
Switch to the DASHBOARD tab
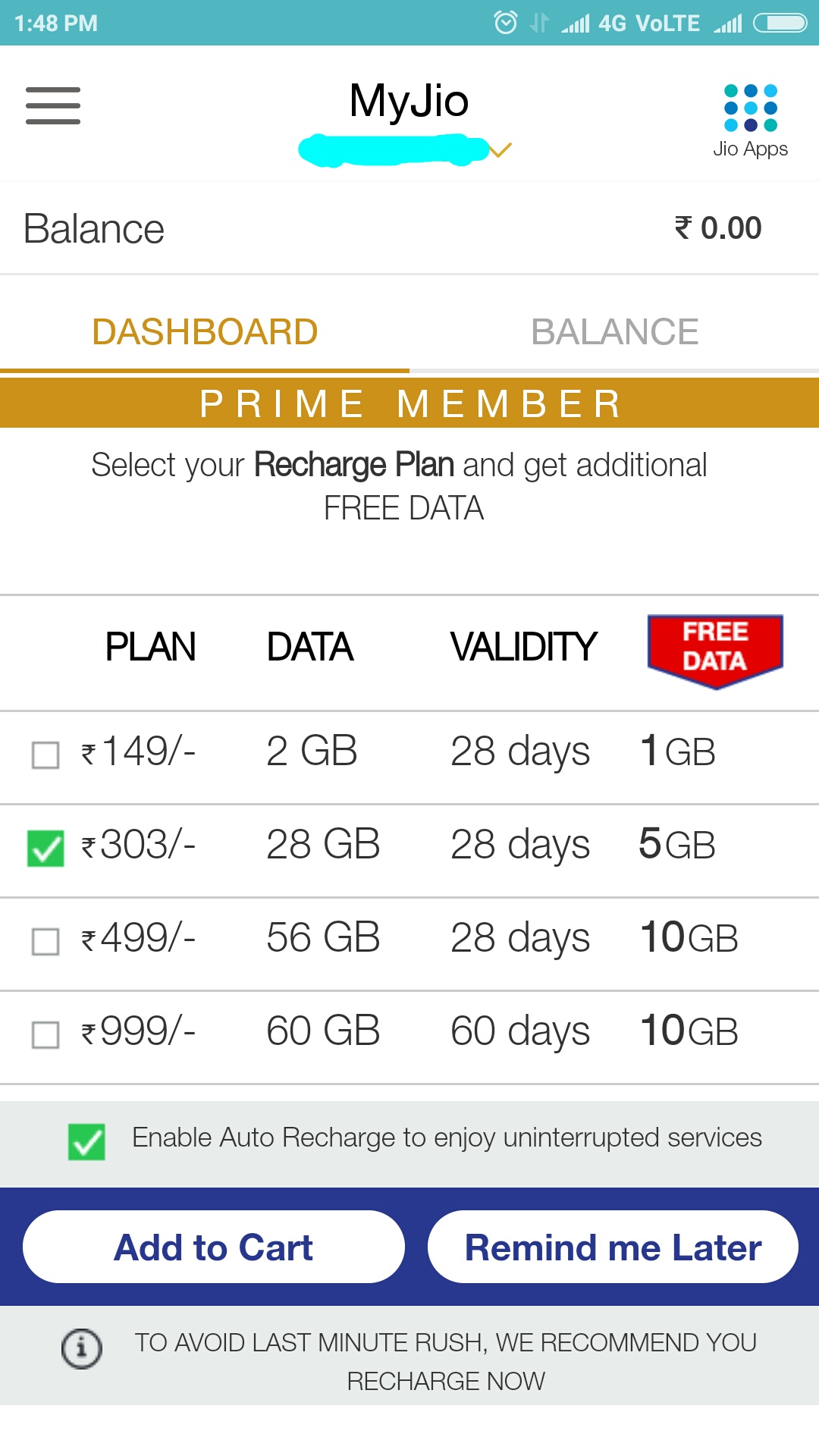[x=205, y=332]
